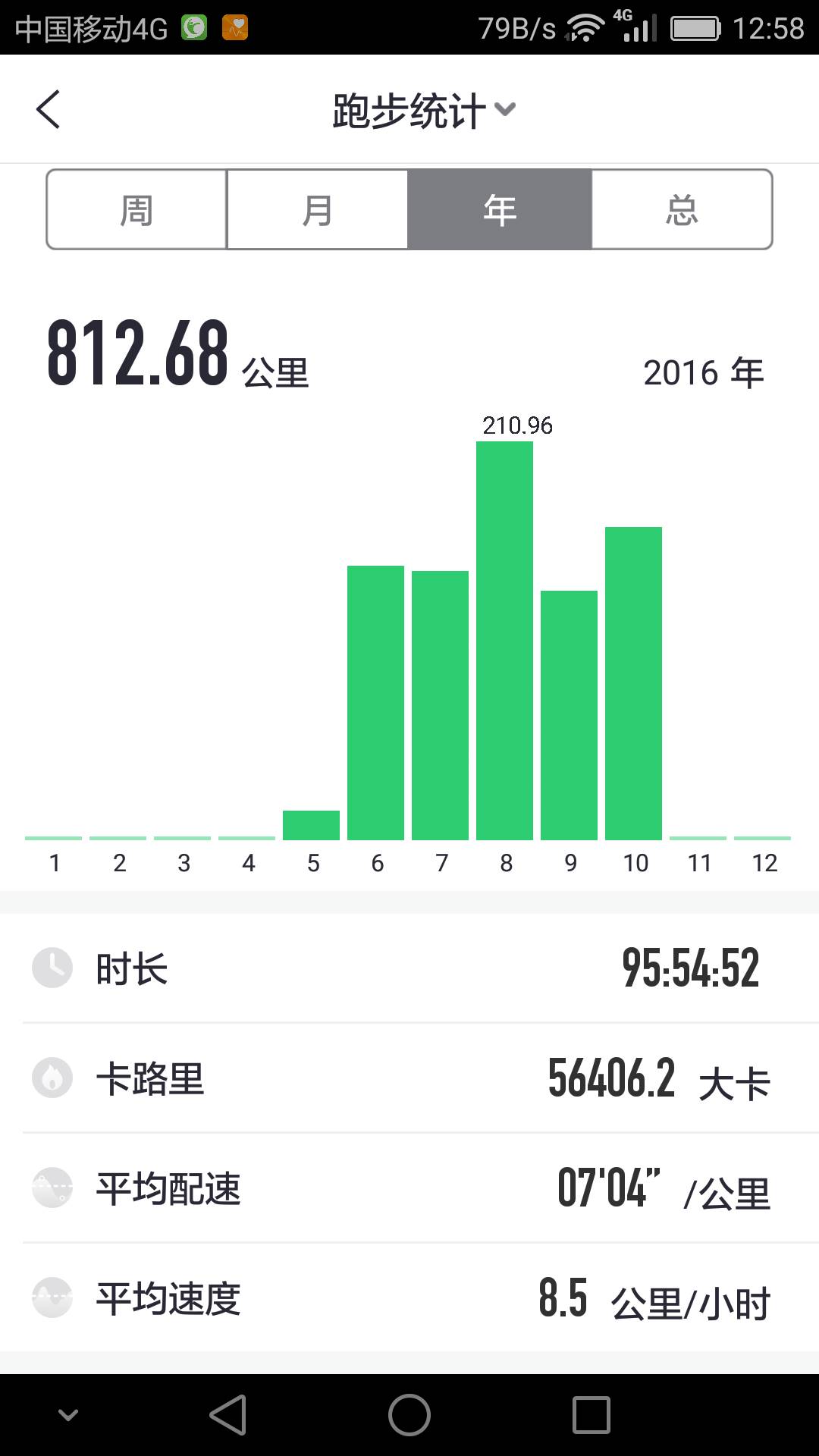Viewport: 819px width, 1456px height.
Task: Tap the back arrow to exit statistics
Action: coord(48,108)
